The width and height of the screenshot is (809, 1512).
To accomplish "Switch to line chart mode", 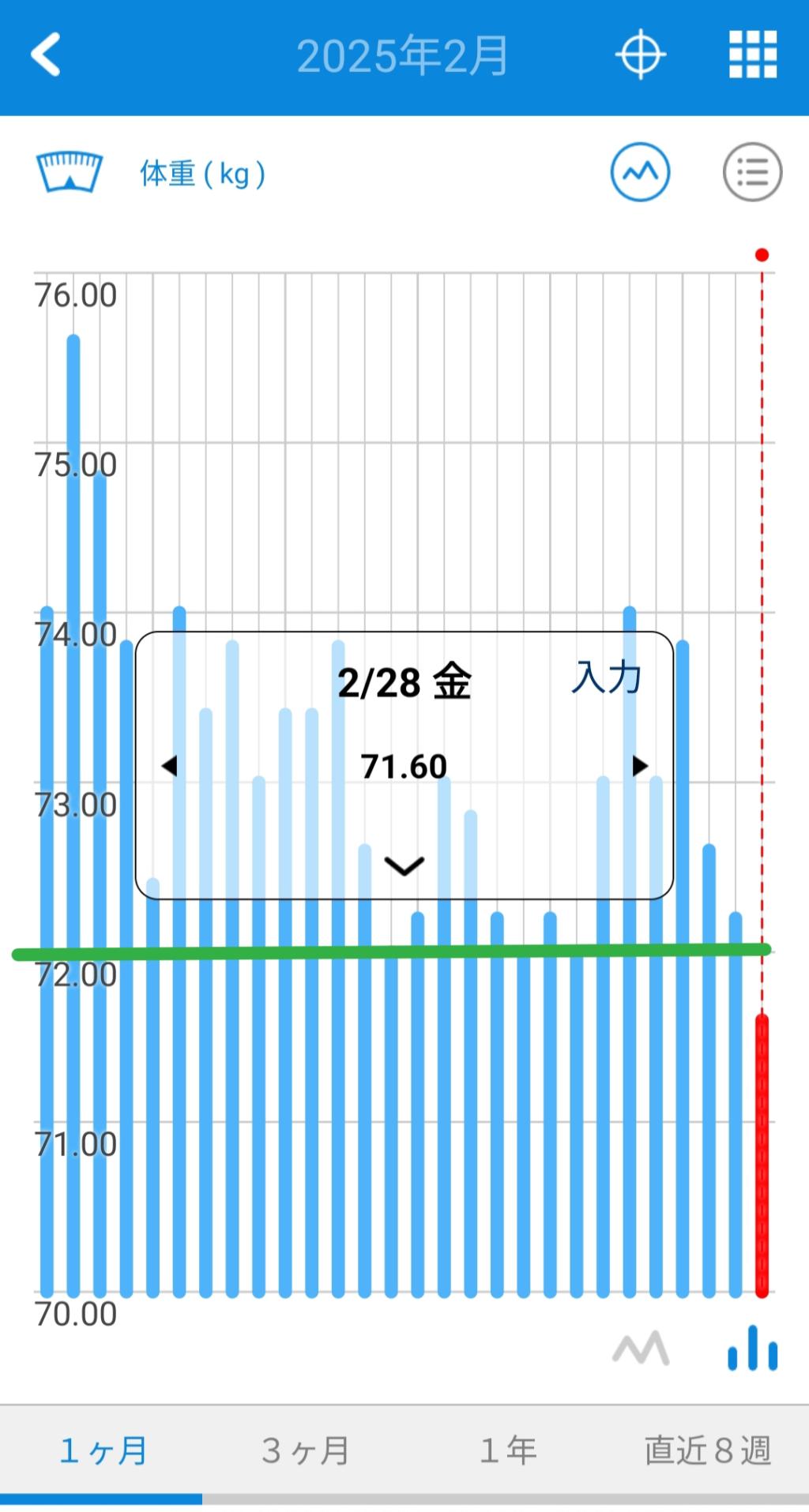I will [x=640, y=1349].
